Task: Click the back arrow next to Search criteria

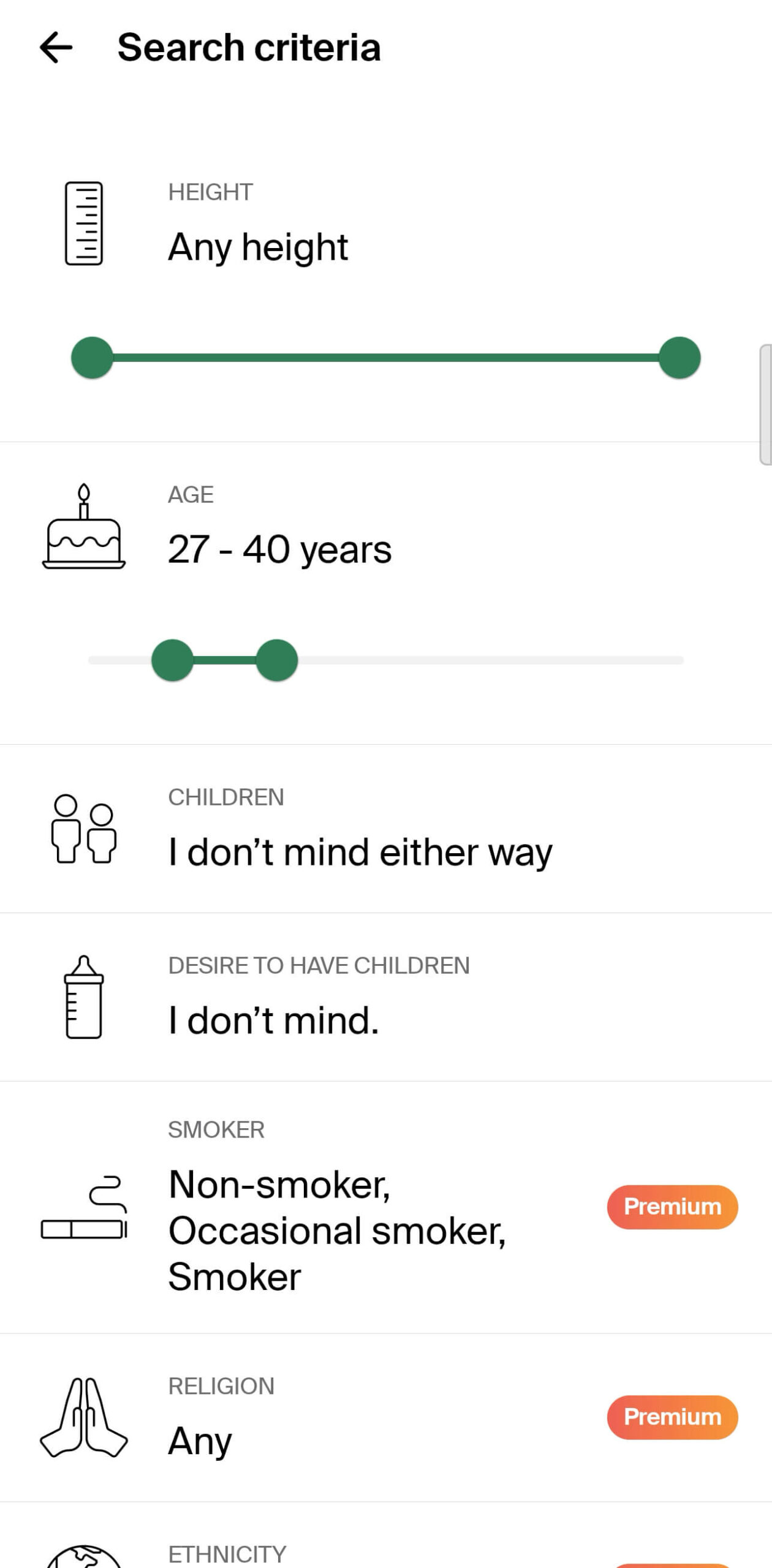Action: point(56,48)
